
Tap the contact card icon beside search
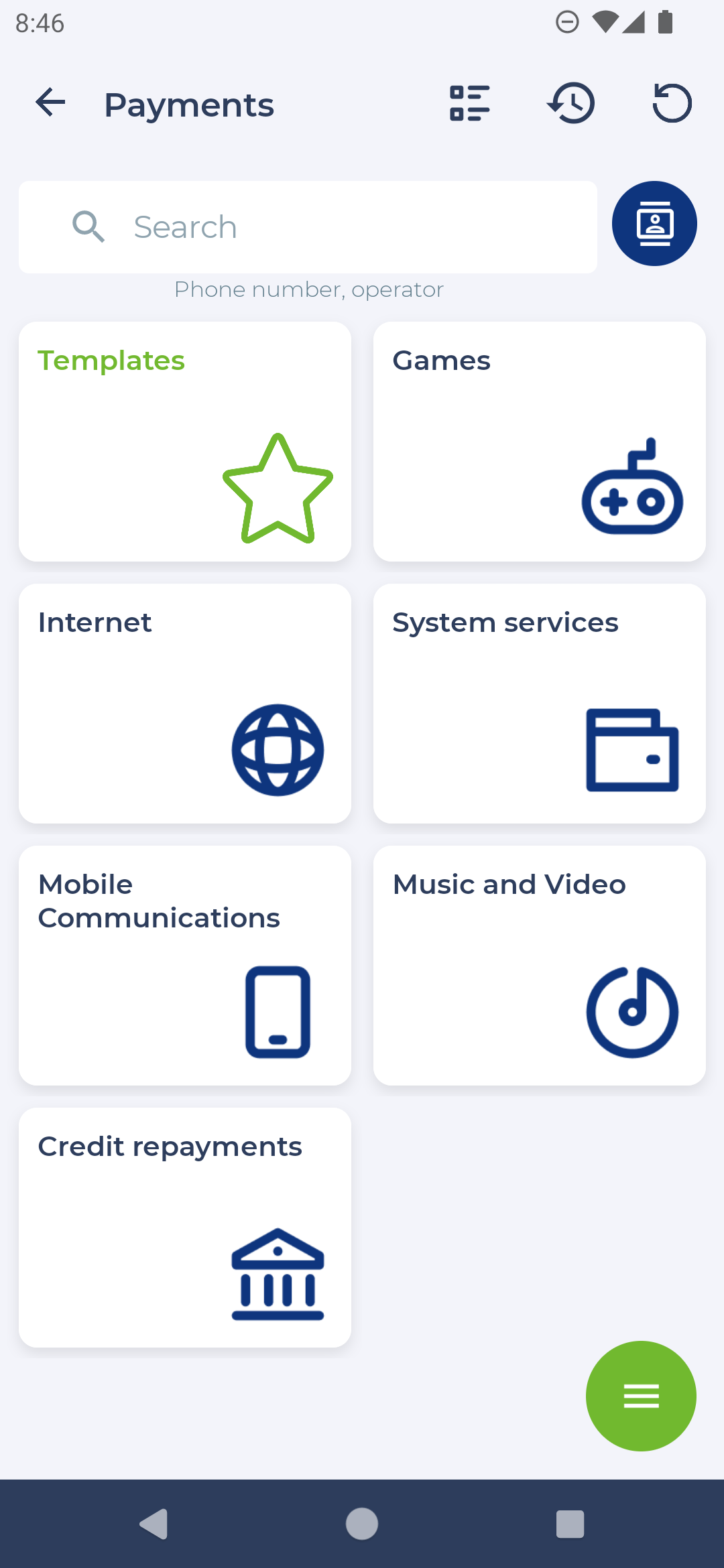[654, 223]
